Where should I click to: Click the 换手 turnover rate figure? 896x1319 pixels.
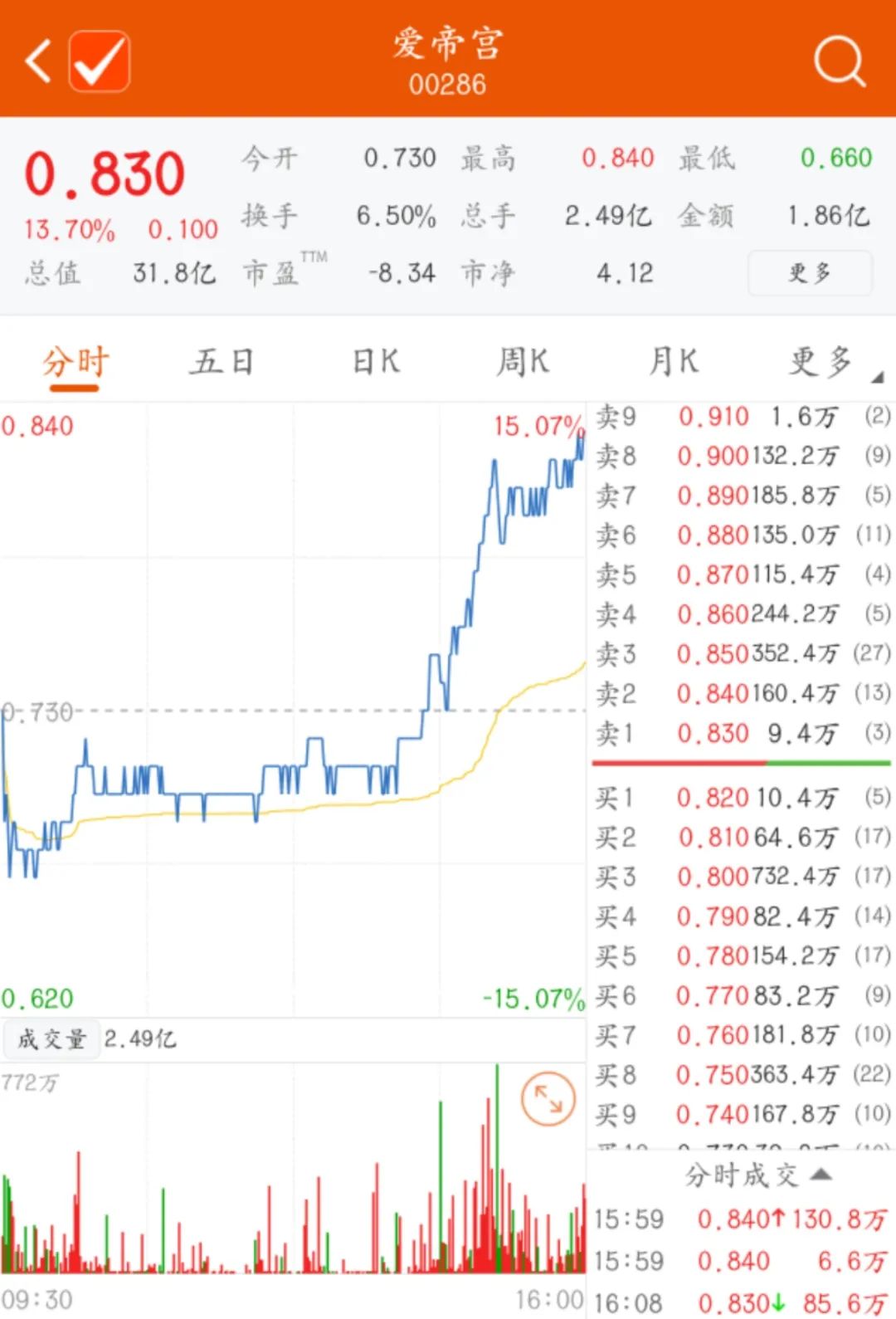click(398, 216)
